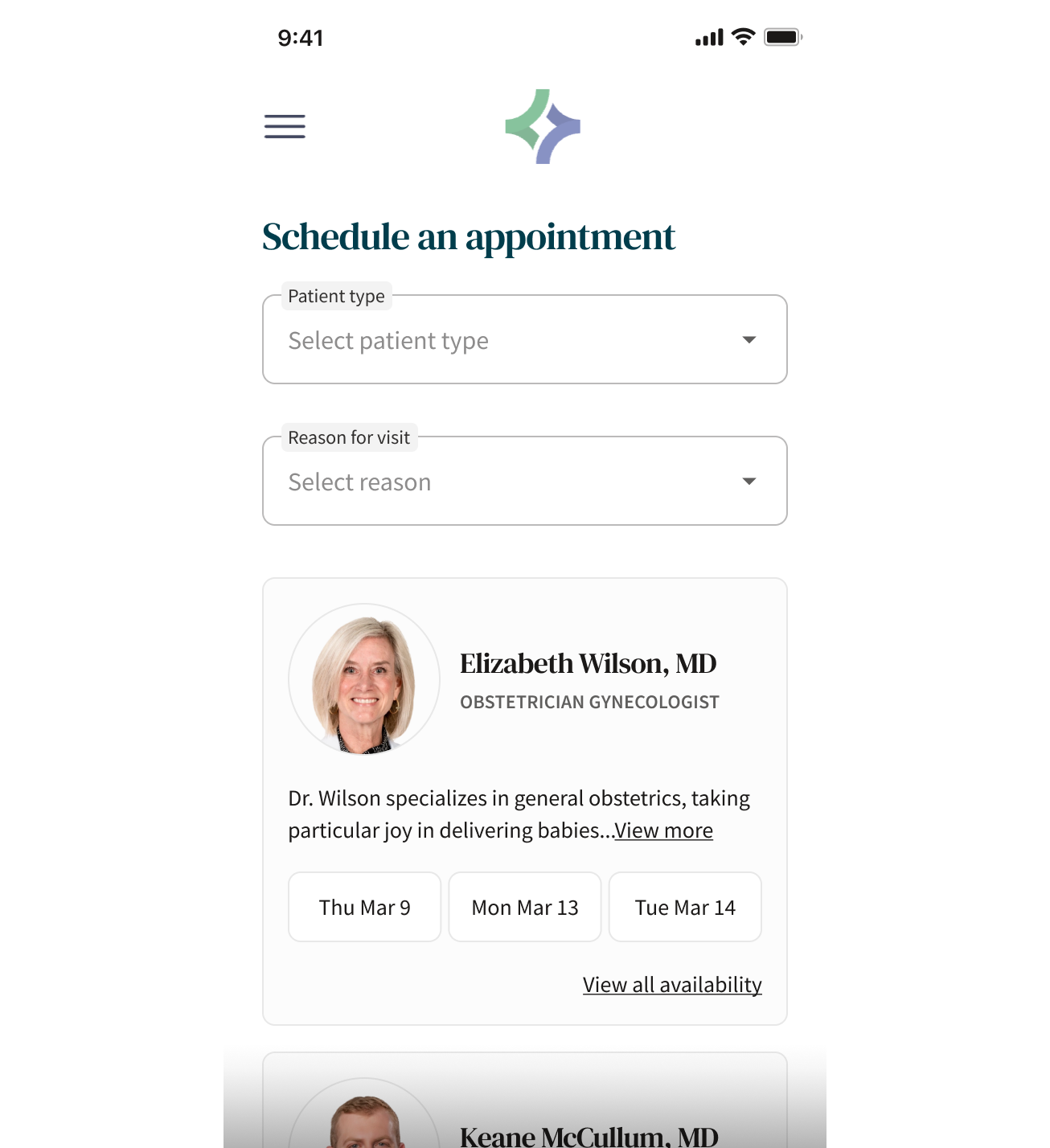View more of Dr. Wilson's bio
The height and width of the screenshot is (1148, 1050).
pos(663,830)
